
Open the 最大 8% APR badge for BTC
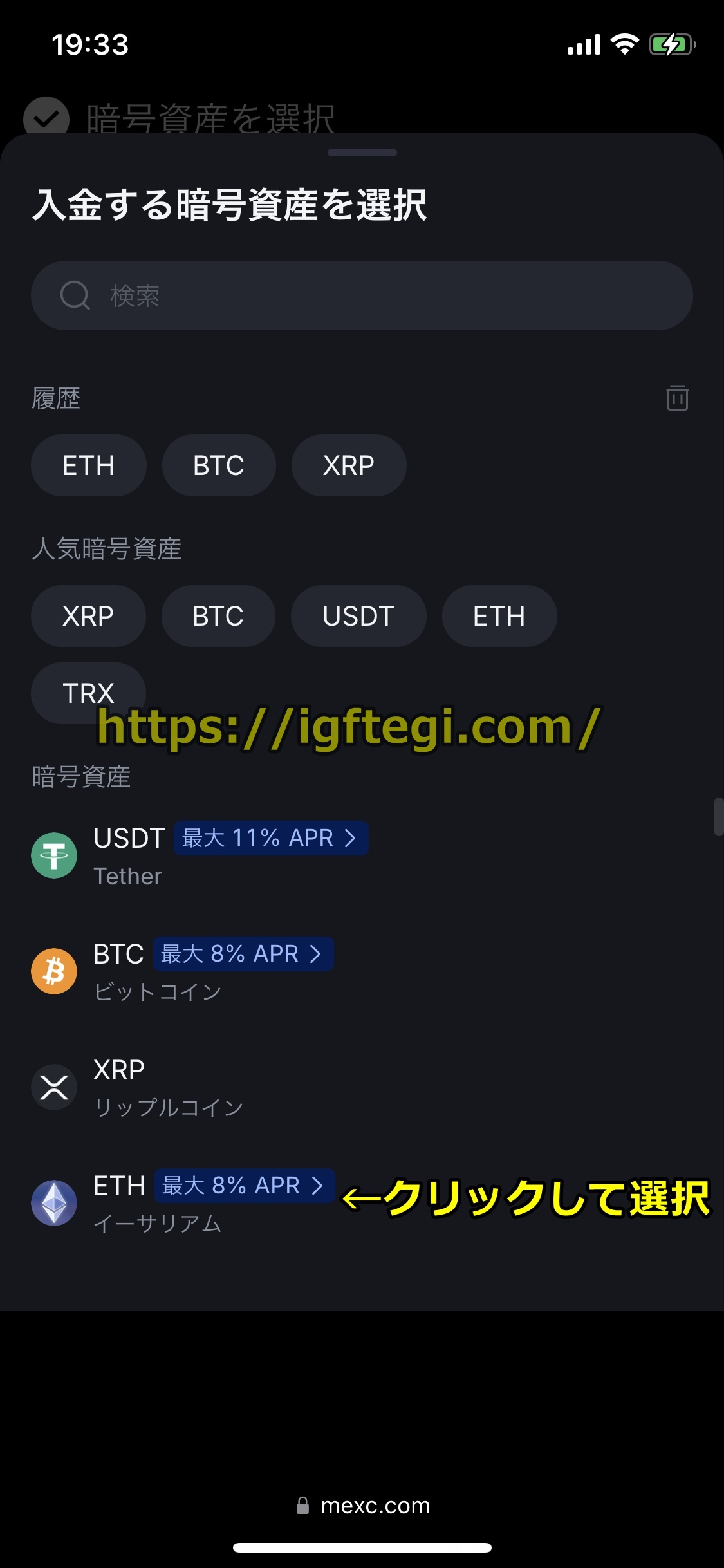pos(243,954)
